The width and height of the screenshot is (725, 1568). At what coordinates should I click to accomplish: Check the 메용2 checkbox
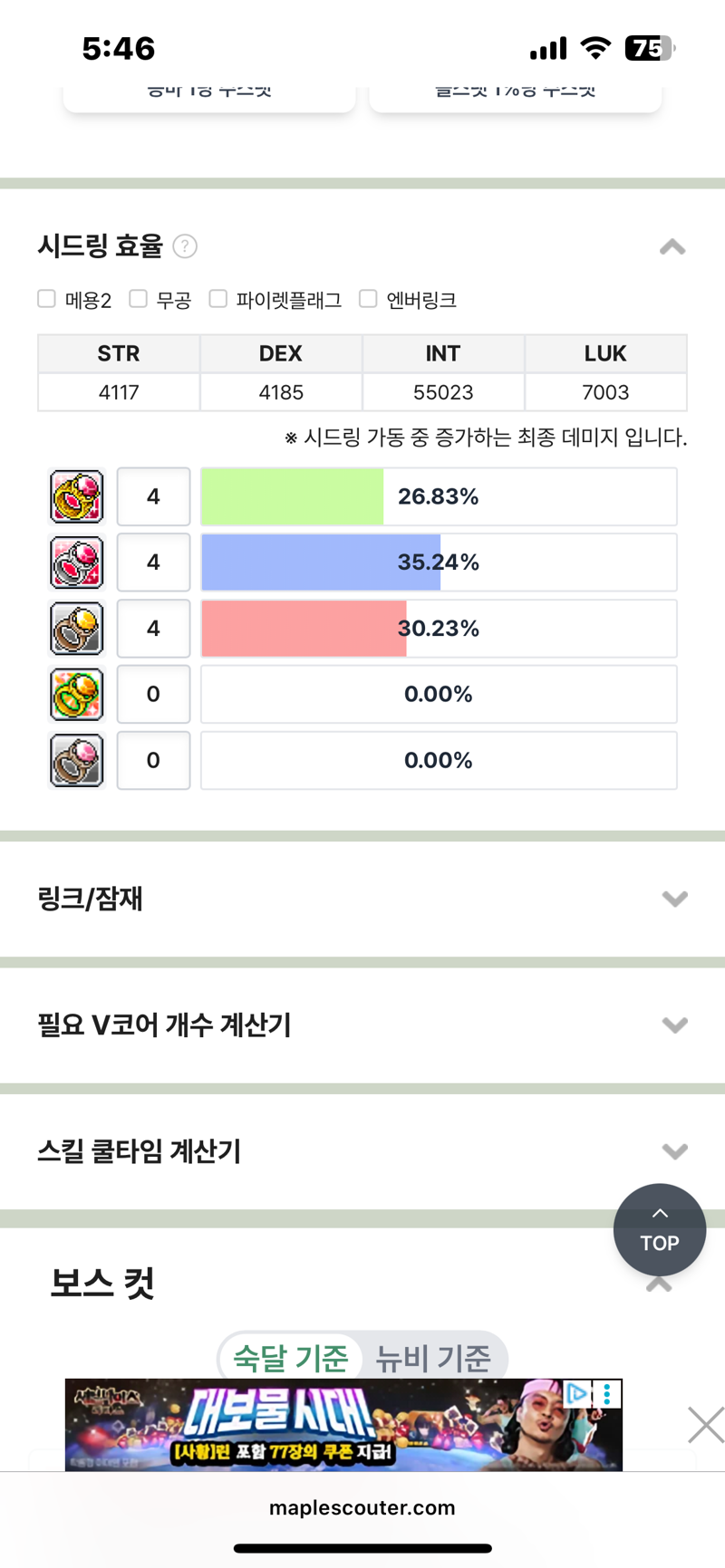click(x=47, y=299)
